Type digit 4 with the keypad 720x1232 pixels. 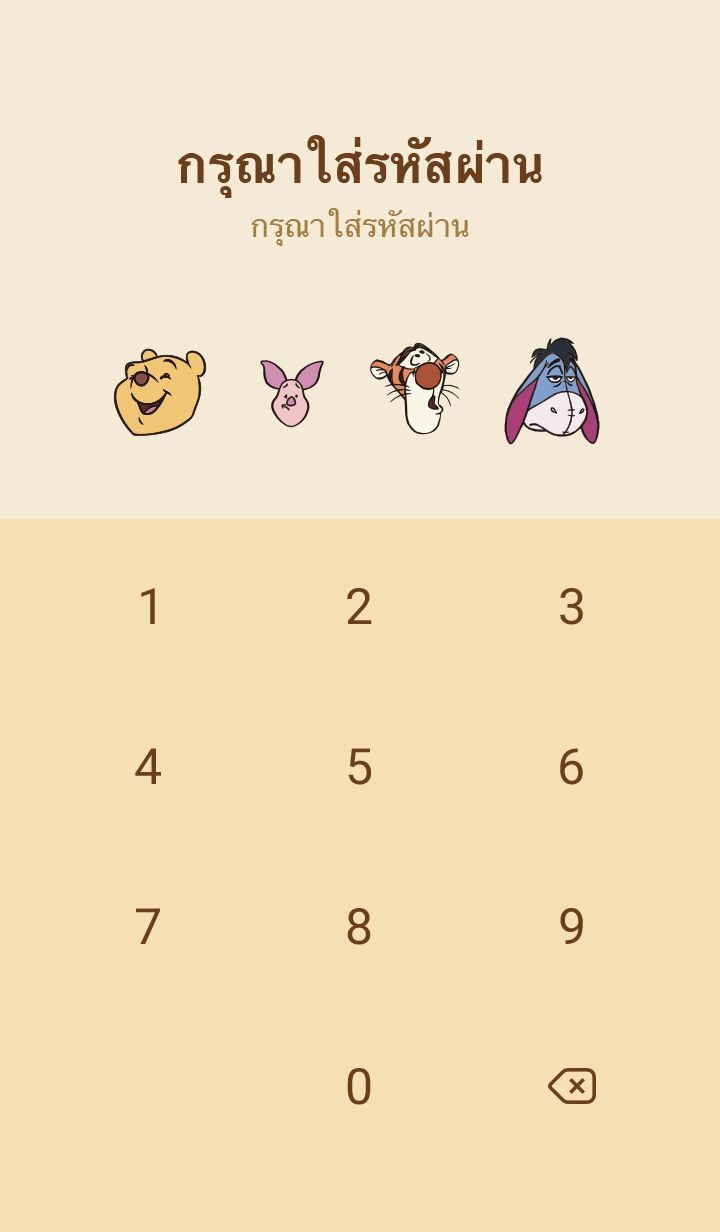coord(148,767)
